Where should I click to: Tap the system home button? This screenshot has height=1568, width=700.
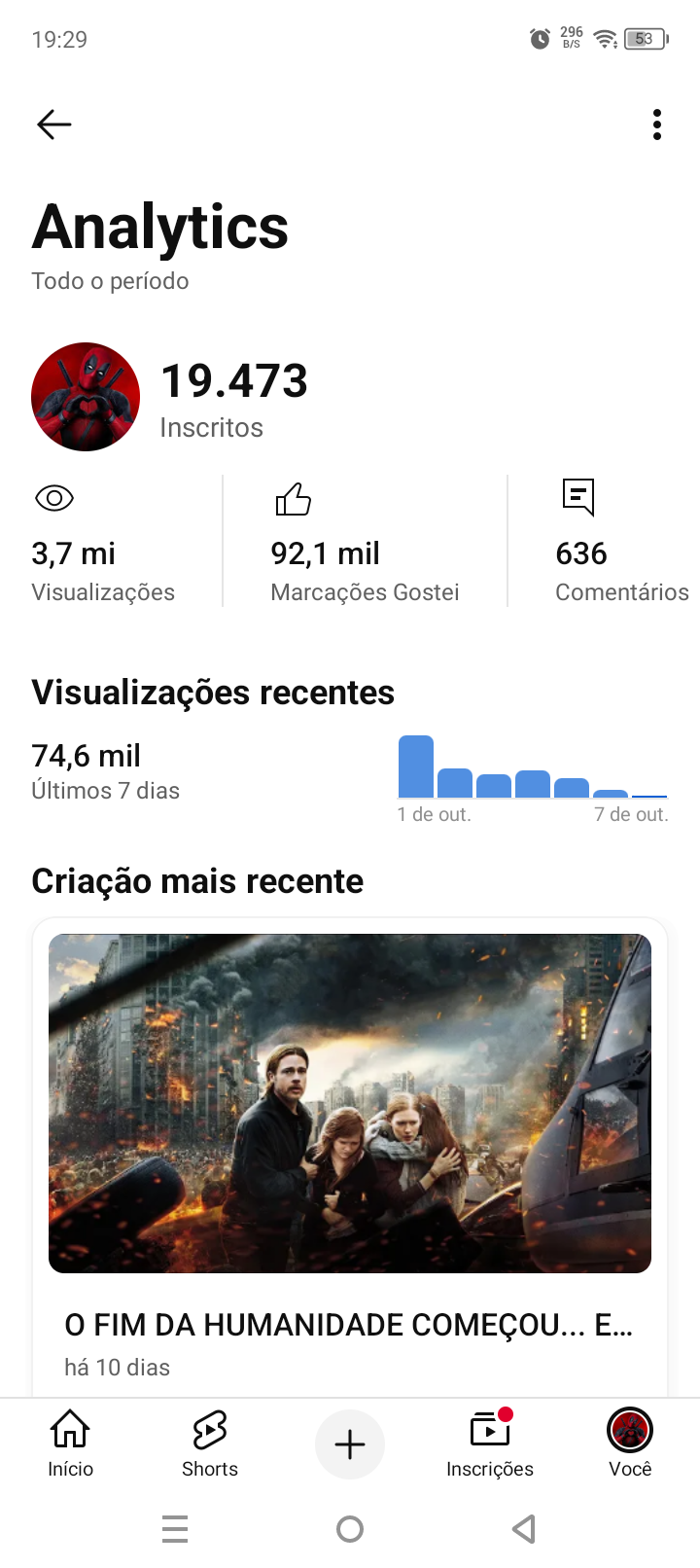coord(350,1529)
